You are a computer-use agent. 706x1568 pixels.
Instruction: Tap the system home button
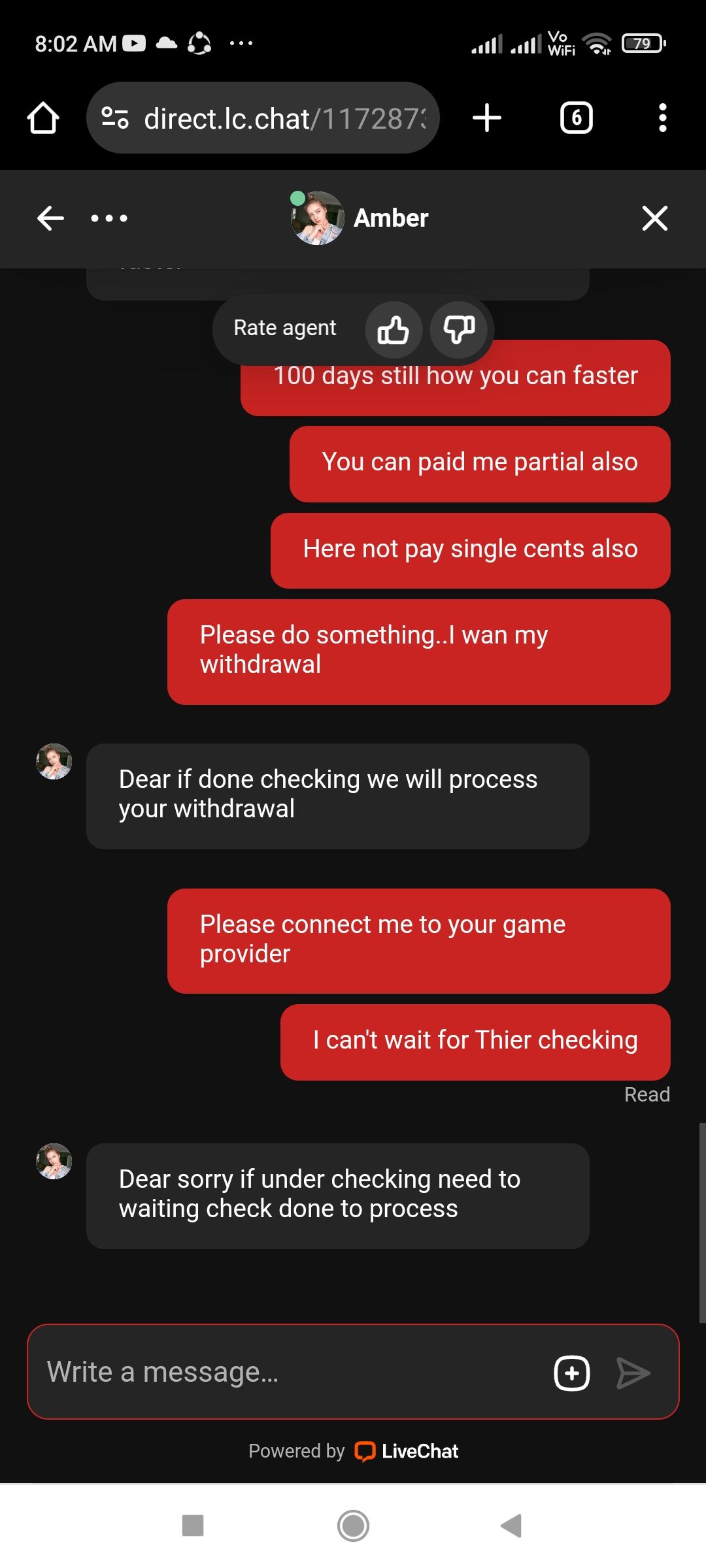click(353, 1526)
